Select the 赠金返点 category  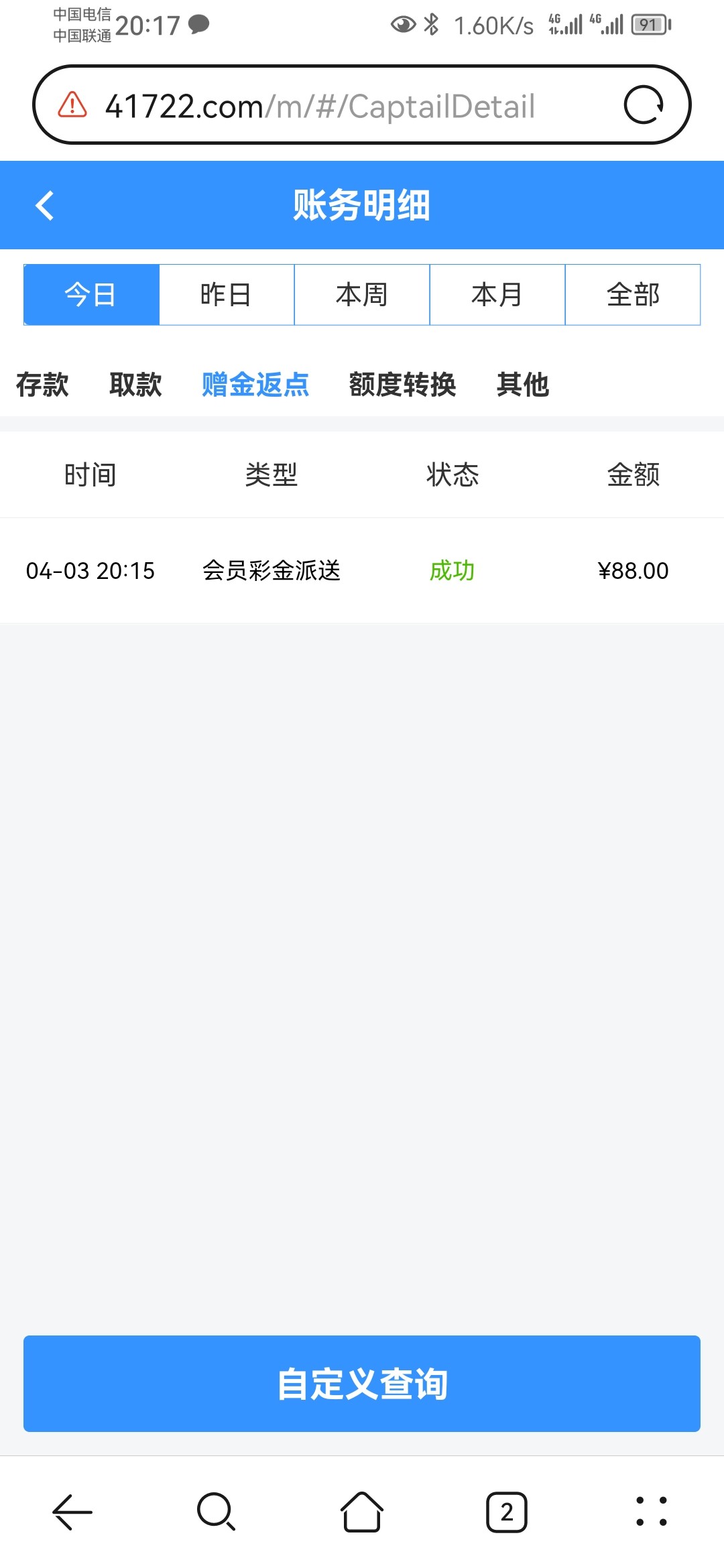click(x=255, y=385)
